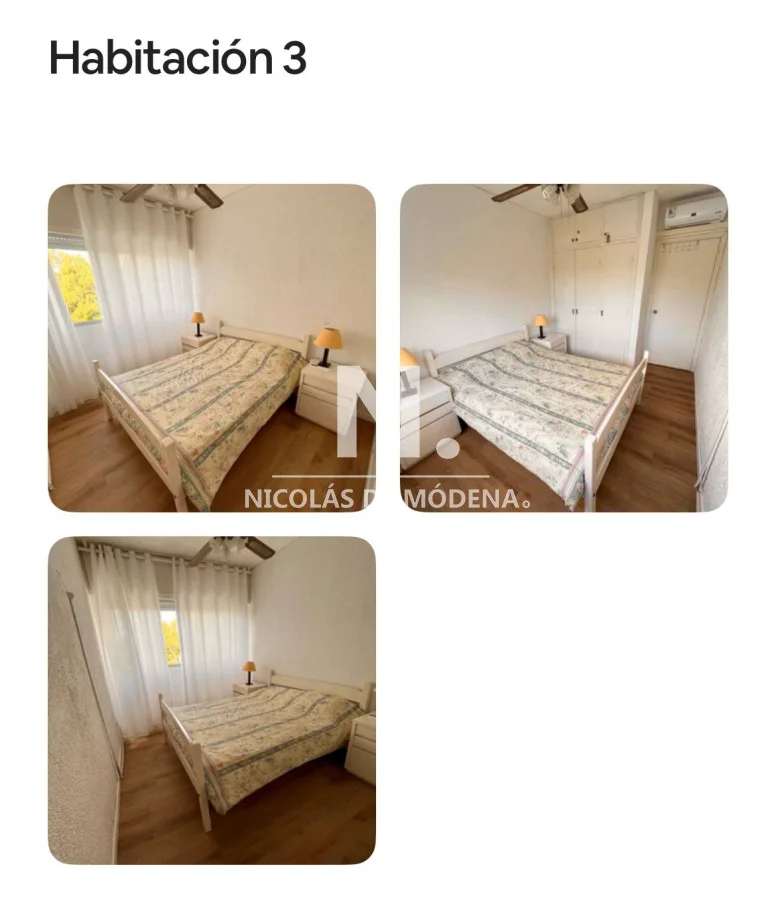Open the bedroom photo showing the white wardrobe
776x900 pixels.
click(x=564, y=347)
